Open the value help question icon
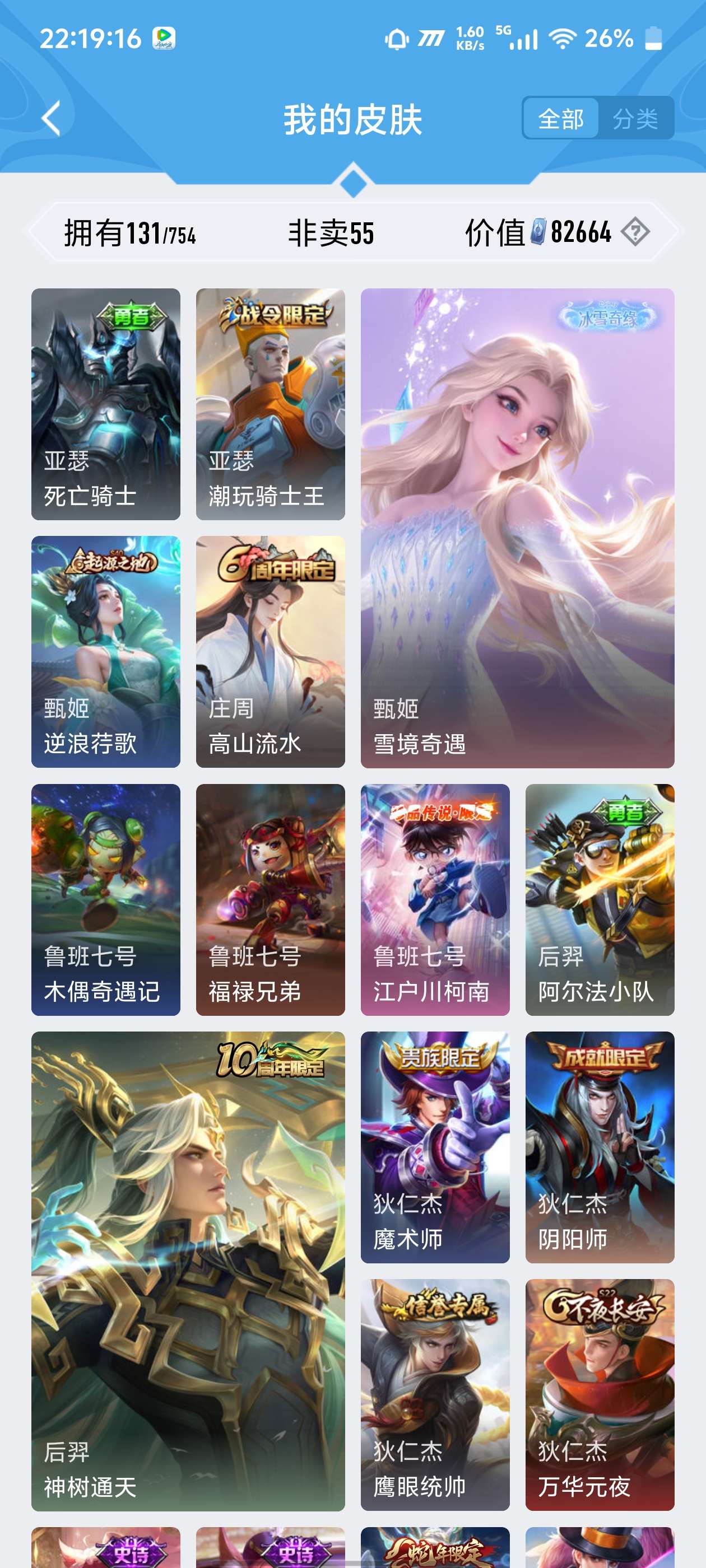This screenshot has width=706, height=1568. point(635,232)
